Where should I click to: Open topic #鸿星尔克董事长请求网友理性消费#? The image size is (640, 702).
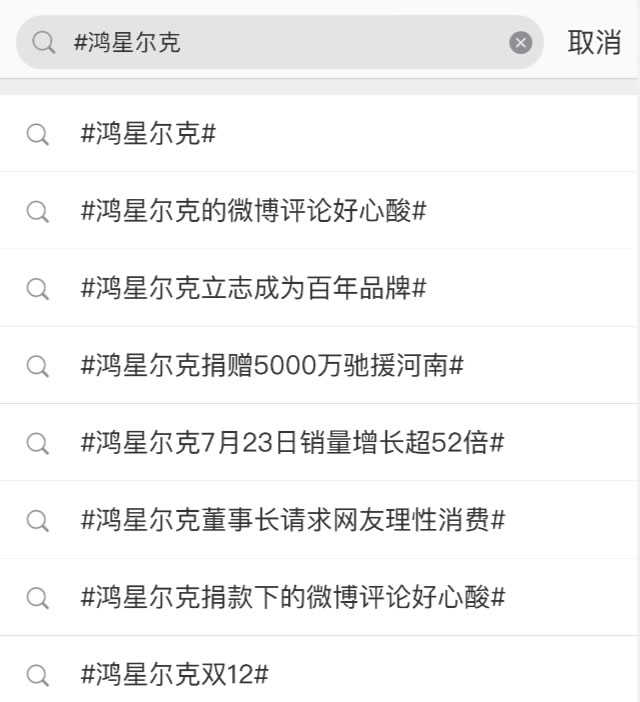292,520
